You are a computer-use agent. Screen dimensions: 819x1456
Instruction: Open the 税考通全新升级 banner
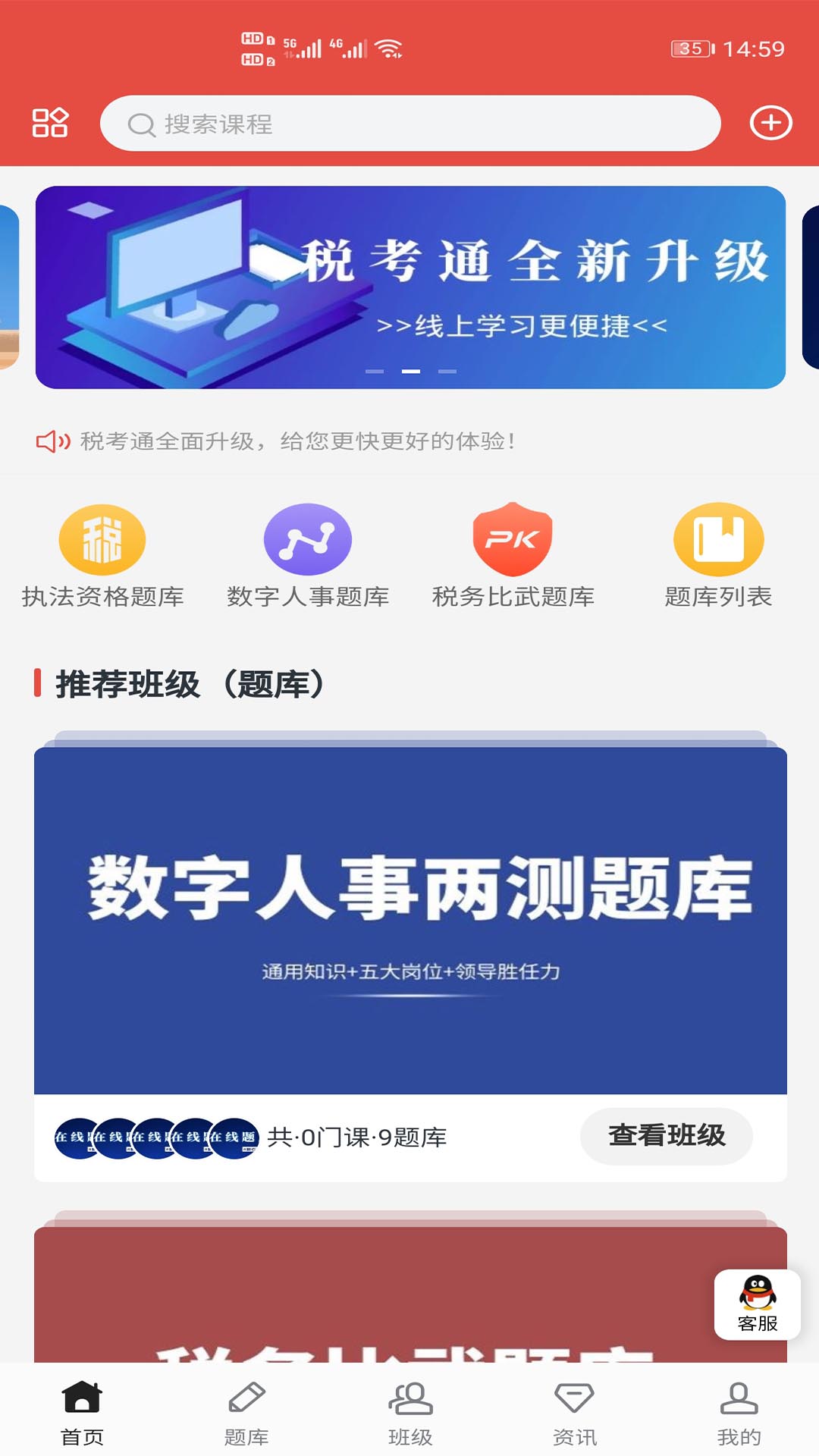point(409,282)
